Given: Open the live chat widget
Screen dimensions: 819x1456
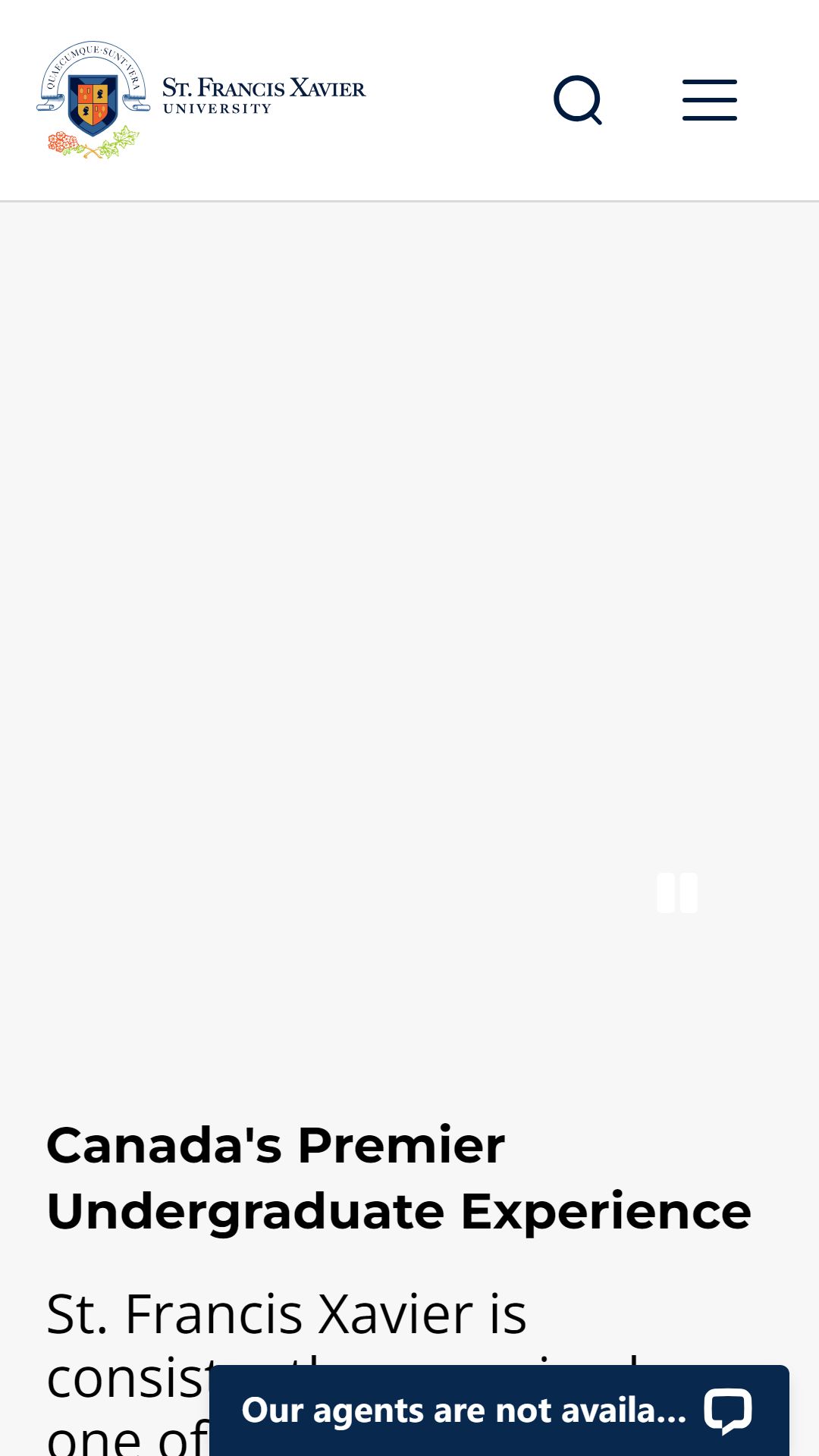Looking at the screenshot, I should [x=499, y=1410].
